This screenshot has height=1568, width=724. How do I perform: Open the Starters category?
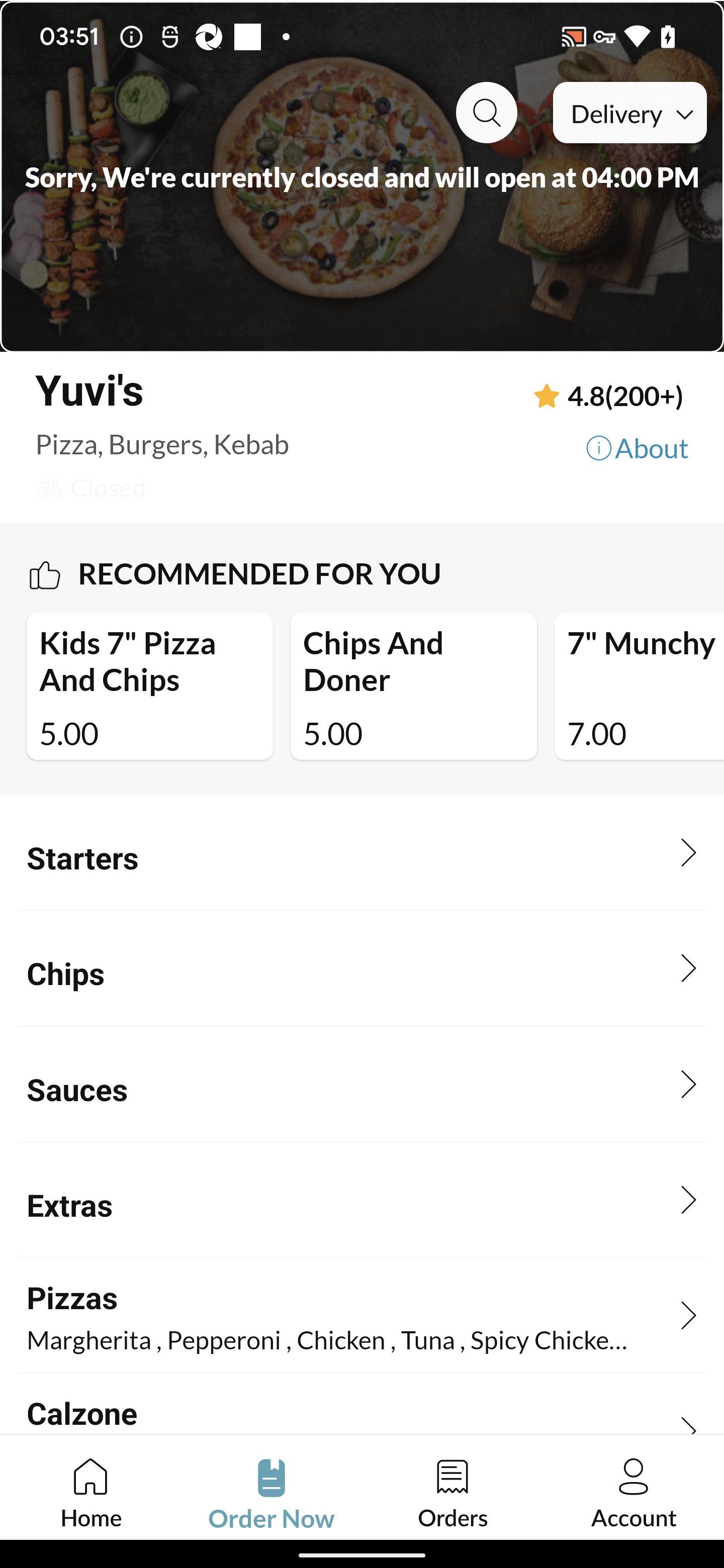(361, 857)
